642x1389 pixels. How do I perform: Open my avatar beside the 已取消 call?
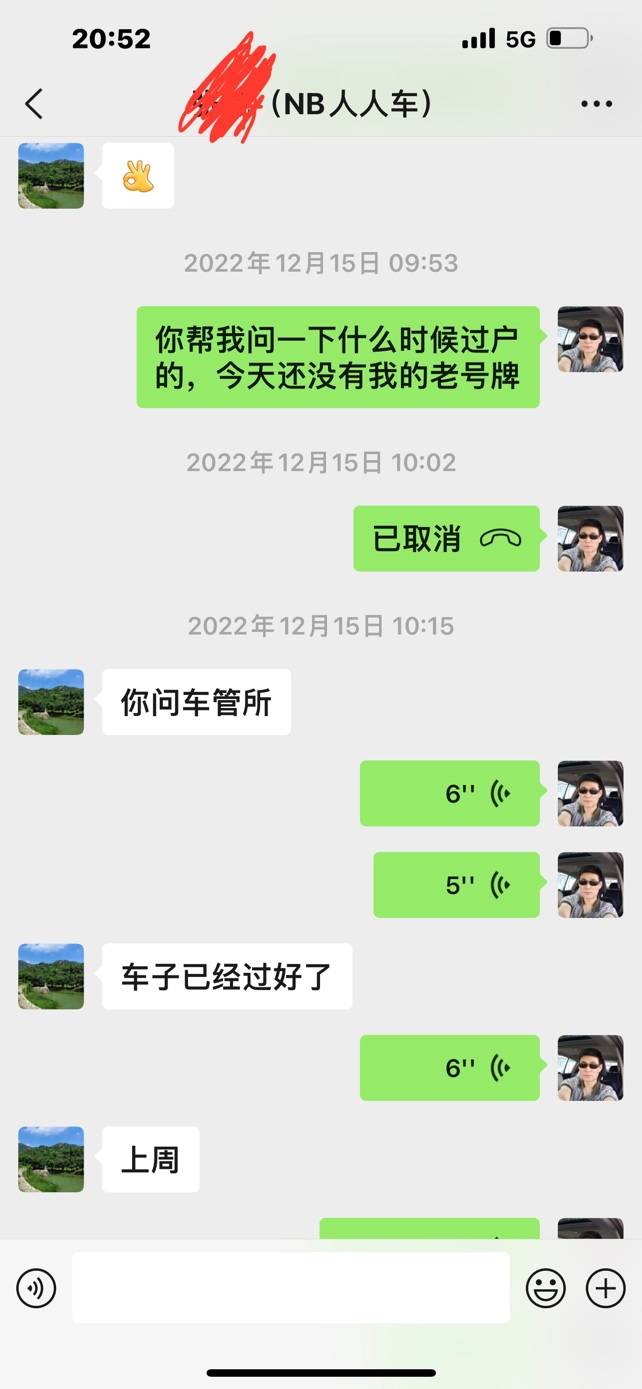click(x=590, y=539)
